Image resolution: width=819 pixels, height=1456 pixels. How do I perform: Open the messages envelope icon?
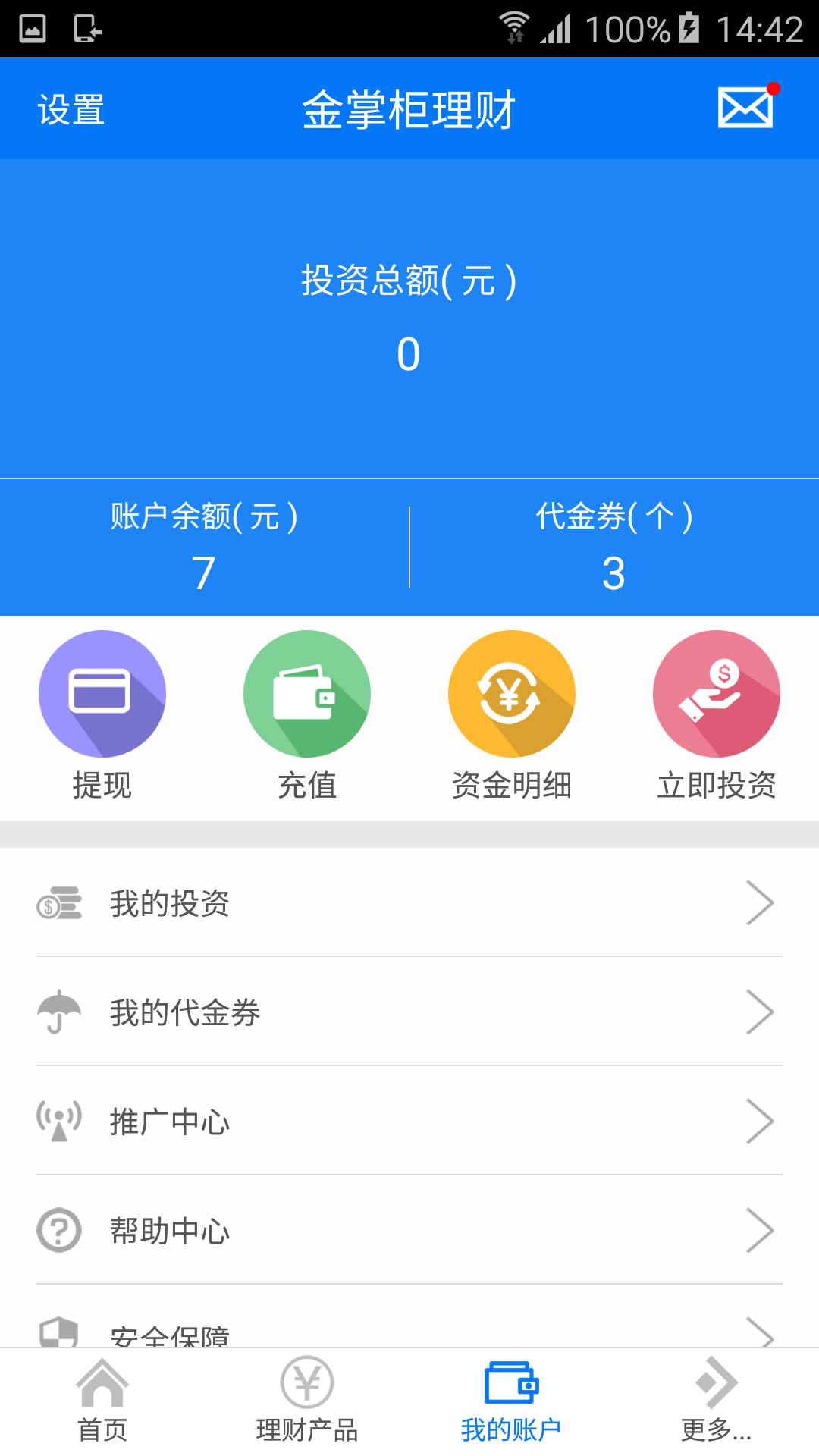click(x=745, y=108)
